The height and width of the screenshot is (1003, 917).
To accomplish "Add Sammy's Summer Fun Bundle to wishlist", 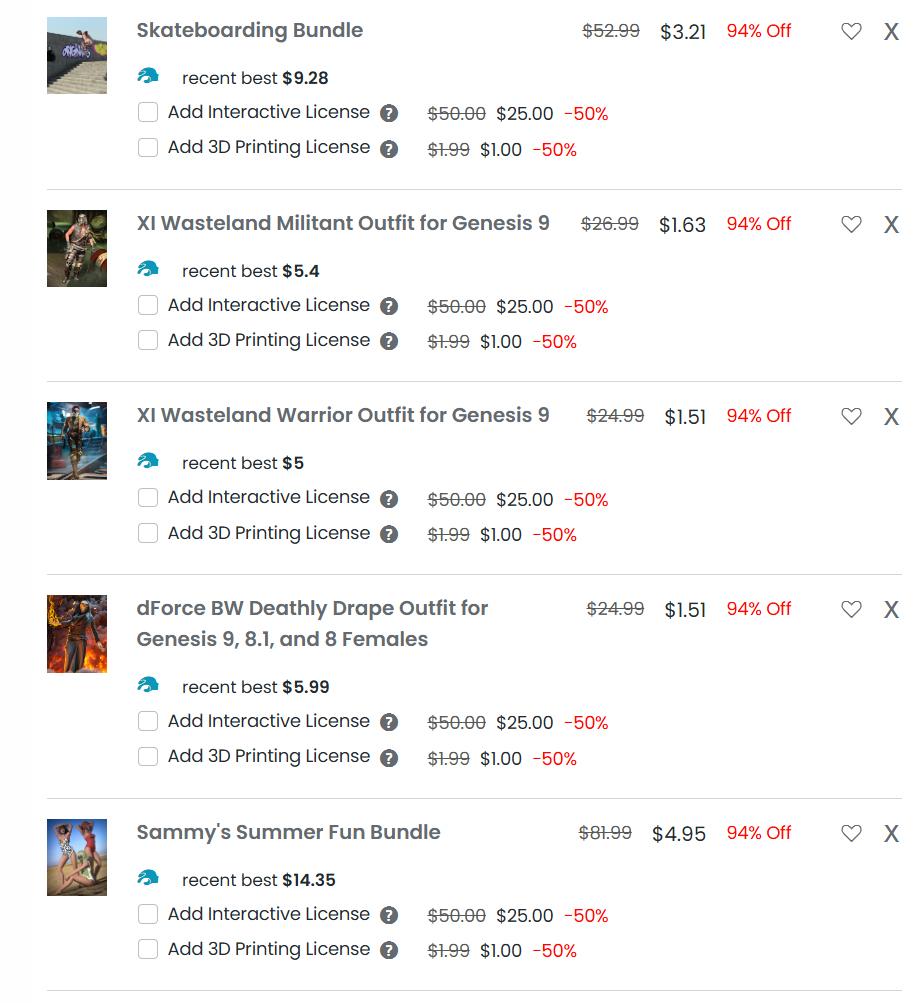I will [x=851, y=833].
